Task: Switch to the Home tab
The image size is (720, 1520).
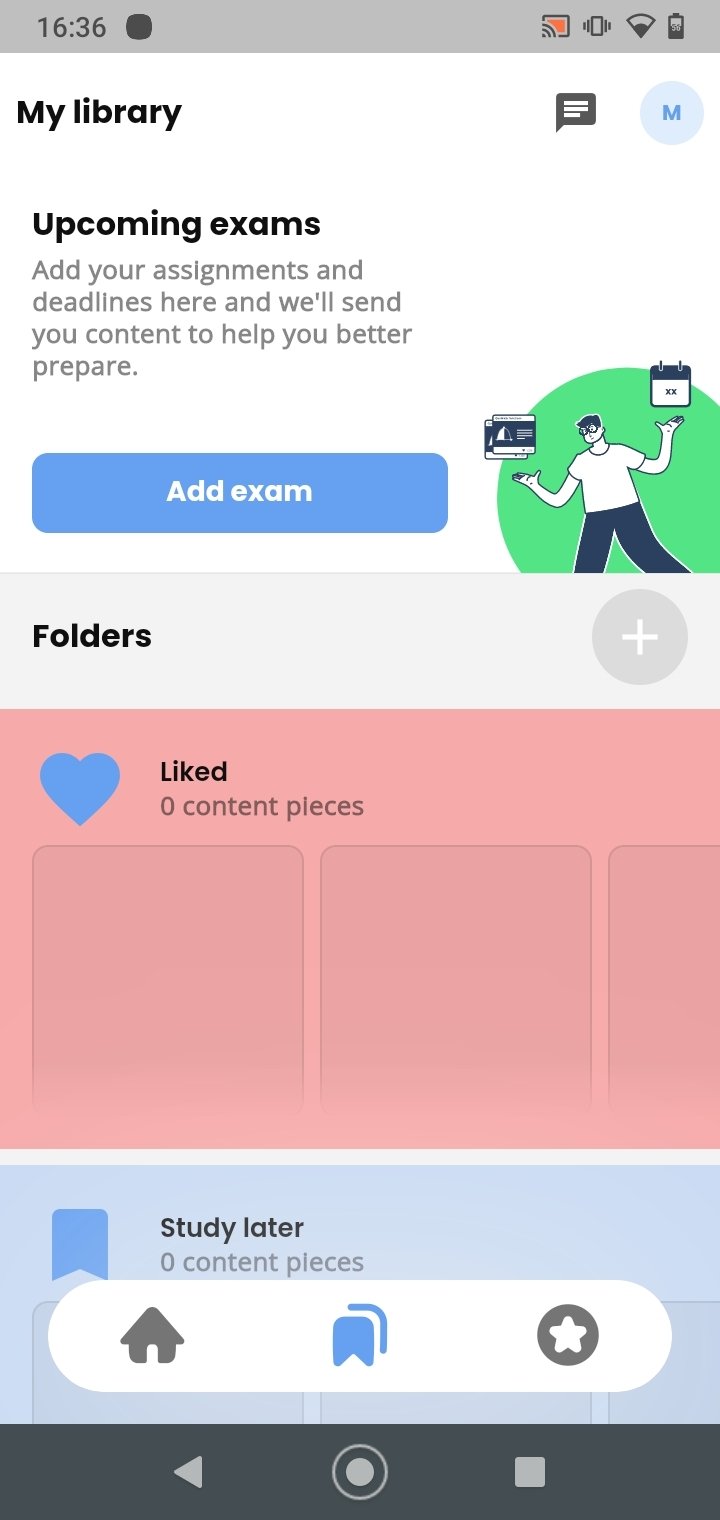Action: point(153,1336)
